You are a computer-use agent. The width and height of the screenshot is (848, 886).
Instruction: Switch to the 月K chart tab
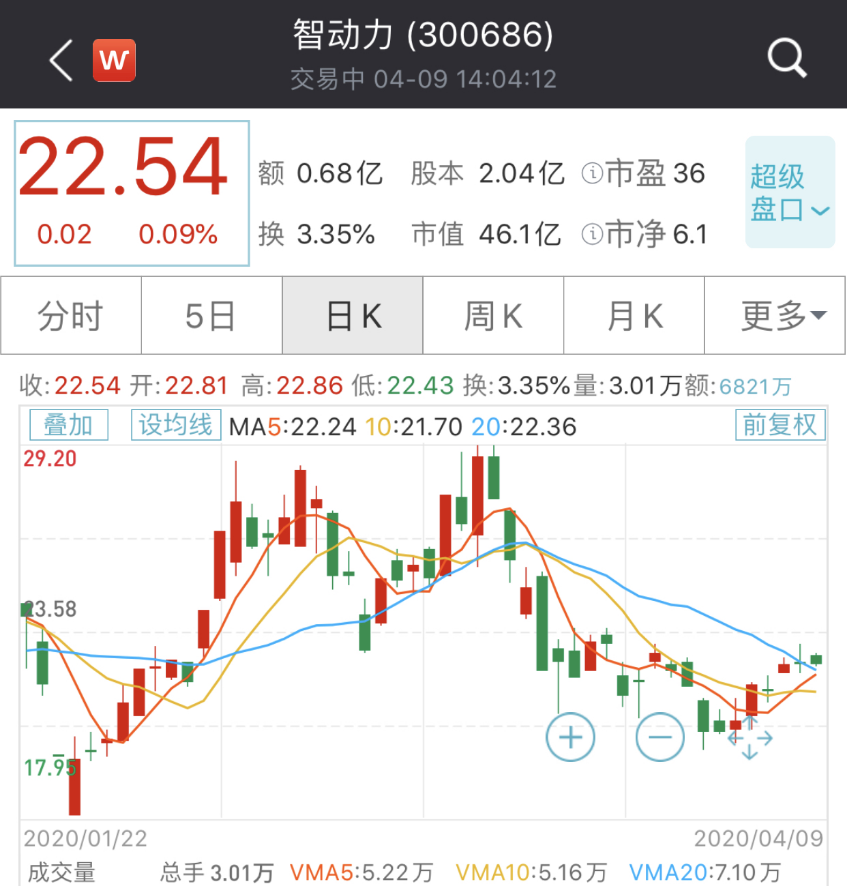click(634, 316)
